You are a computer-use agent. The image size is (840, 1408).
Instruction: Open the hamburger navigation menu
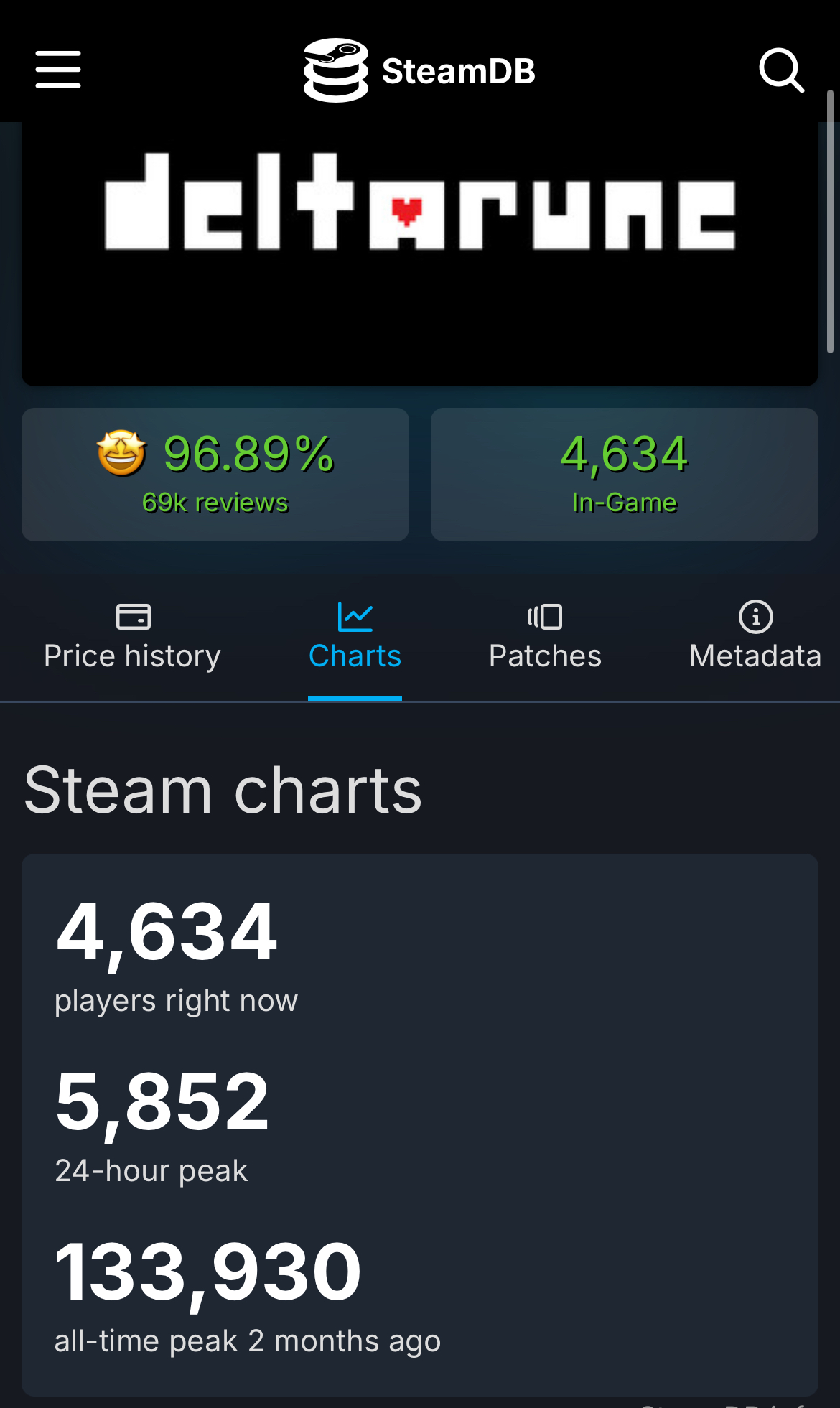(58, 70)
